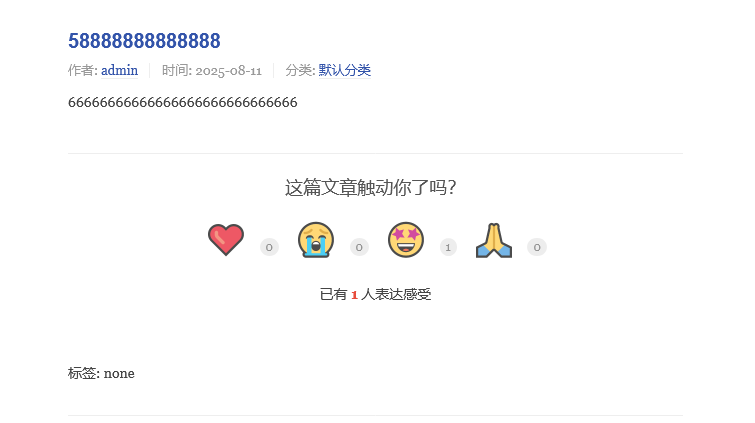React with the red heart emoji
This screenshot has width=755, height=423.
[226, 240]
